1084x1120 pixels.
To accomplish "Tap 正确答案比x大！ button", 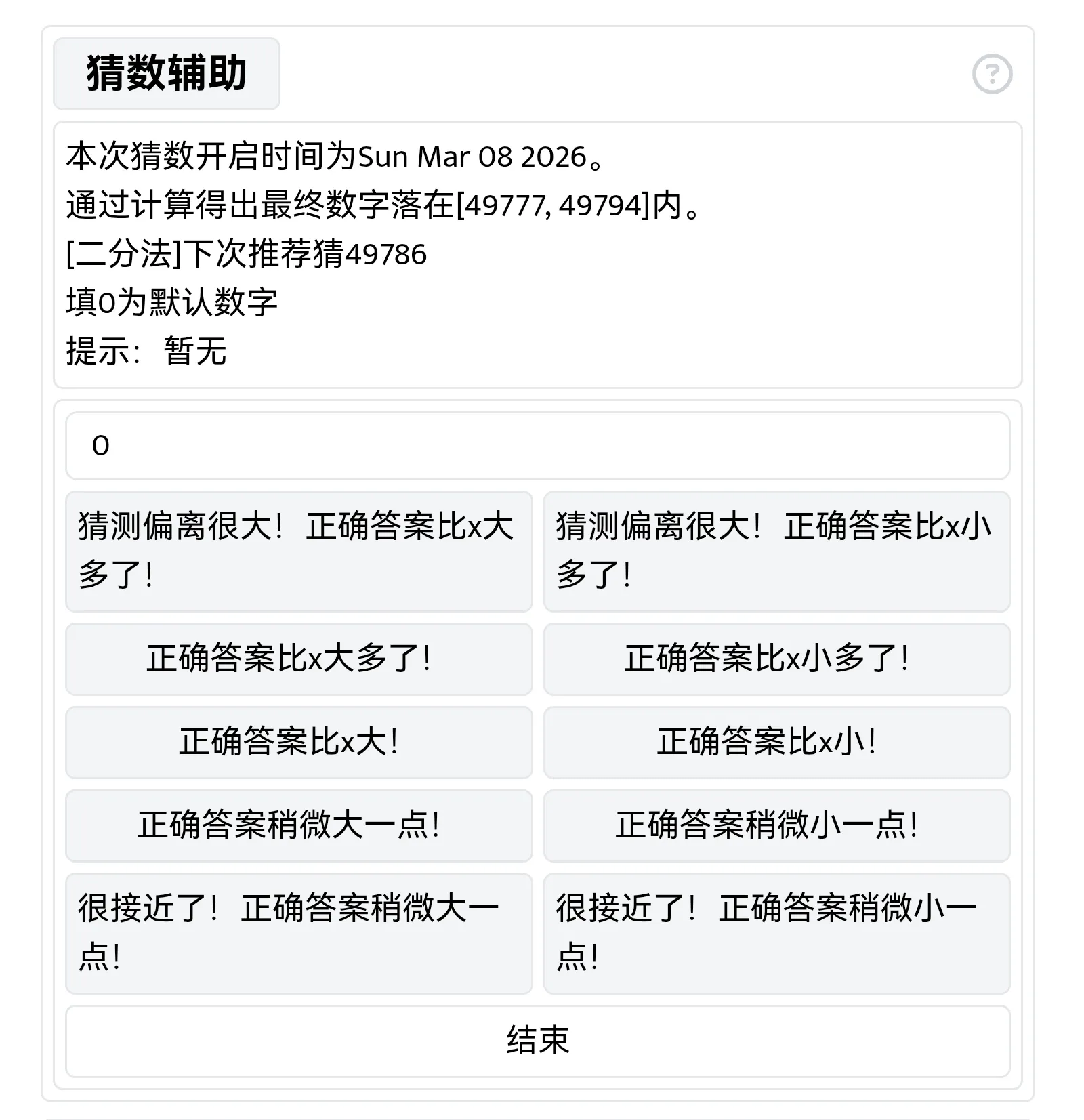I will 299,743.
